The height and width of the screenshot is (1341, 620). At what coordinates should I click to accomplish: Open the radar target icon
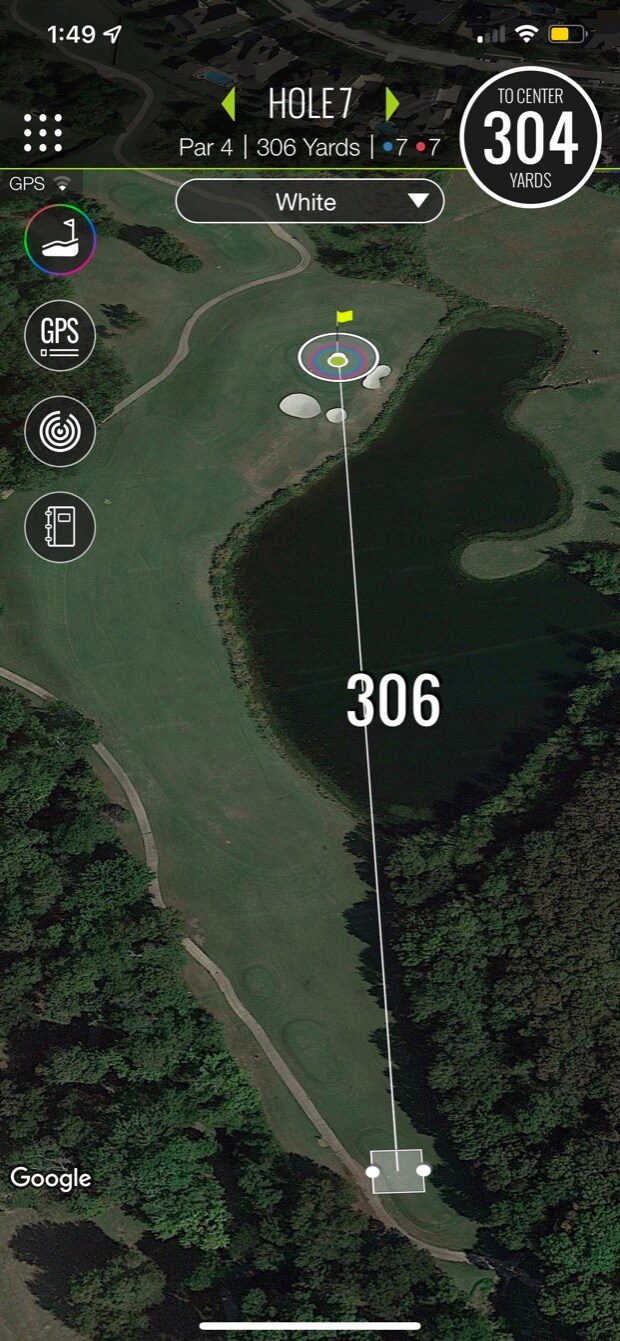point(60,432)
